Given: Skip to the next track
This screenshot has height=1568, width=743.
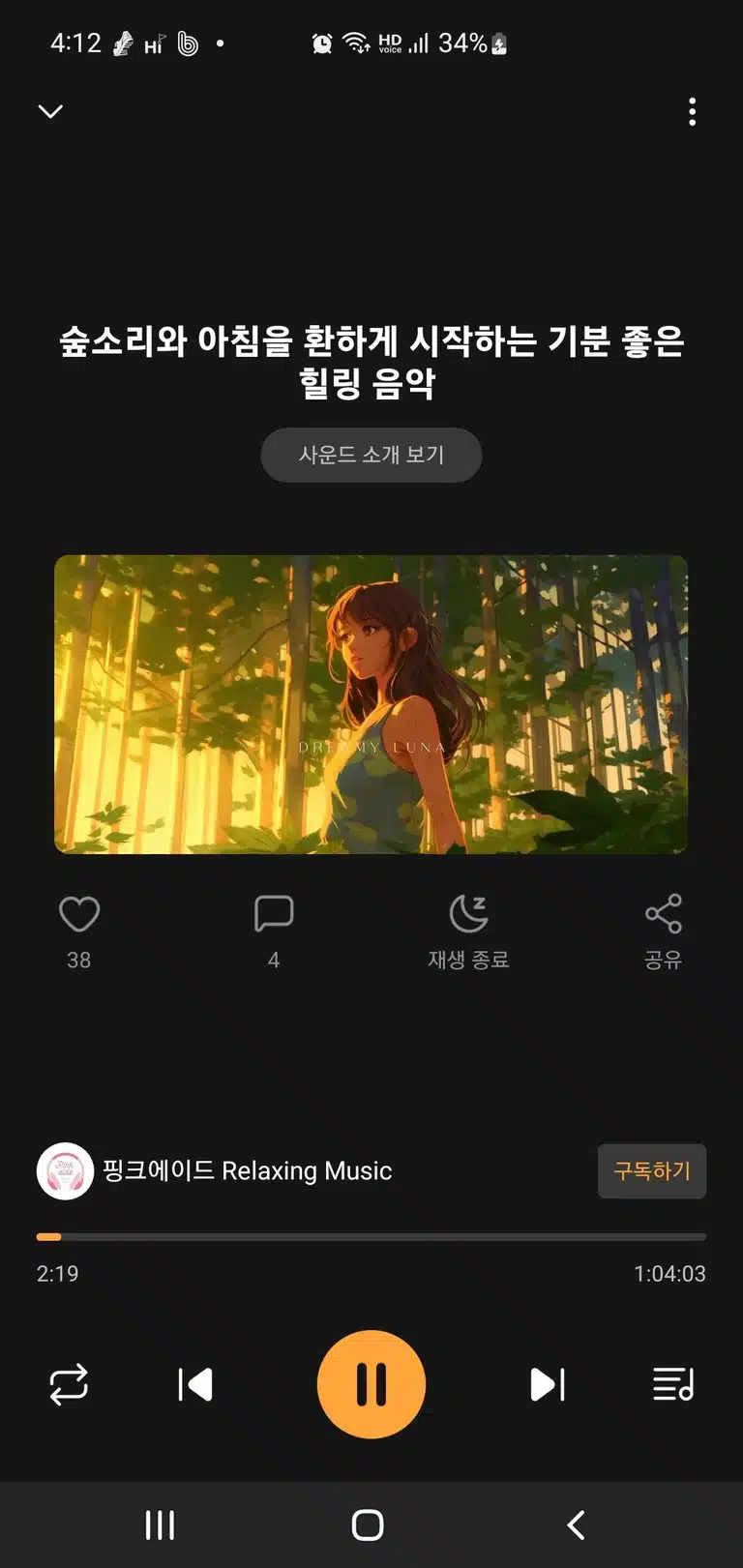Looking at the screenshot, I should (x=548, y=1385).
